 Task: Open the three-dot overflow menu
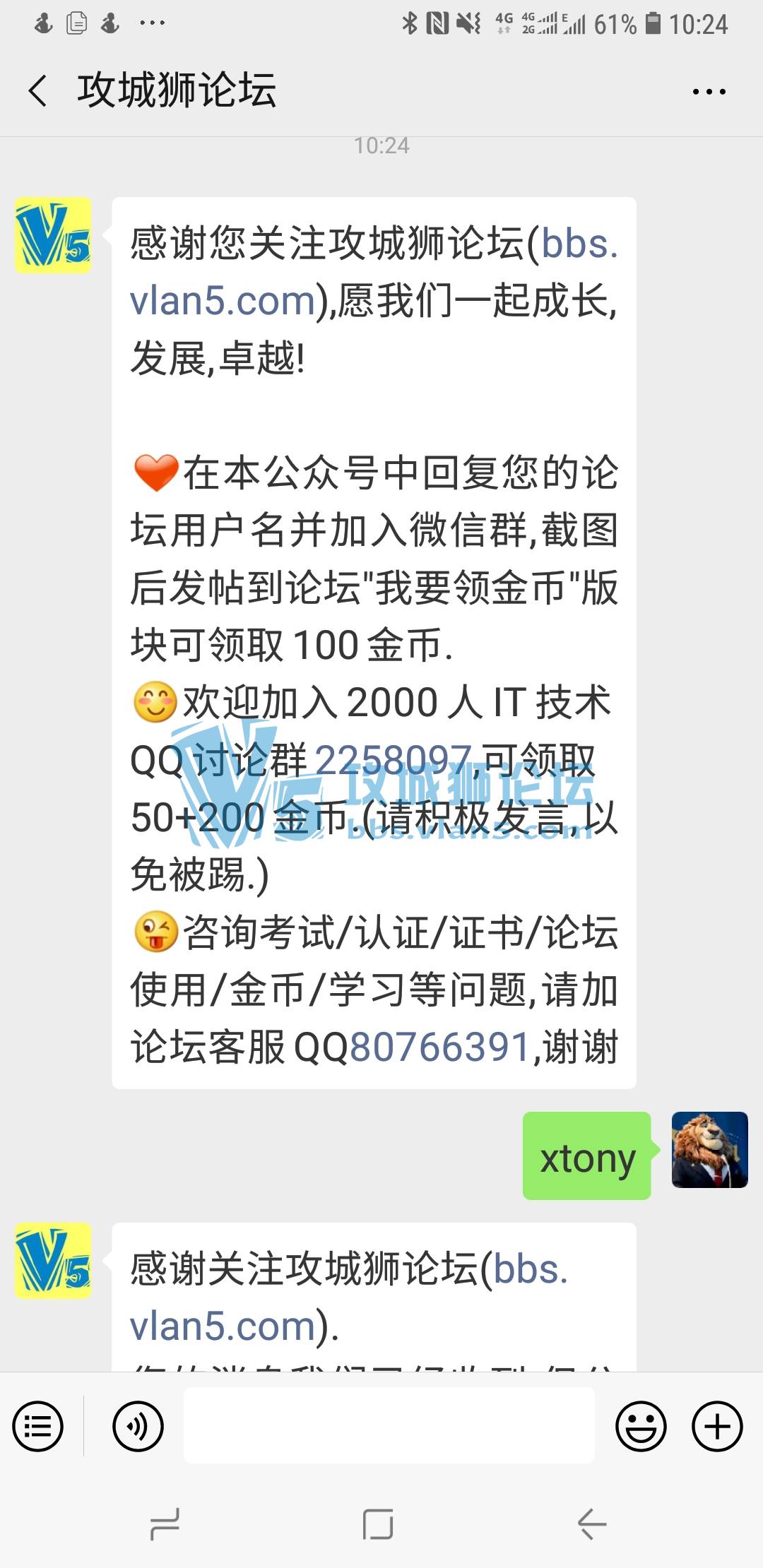tap(709, 92)
